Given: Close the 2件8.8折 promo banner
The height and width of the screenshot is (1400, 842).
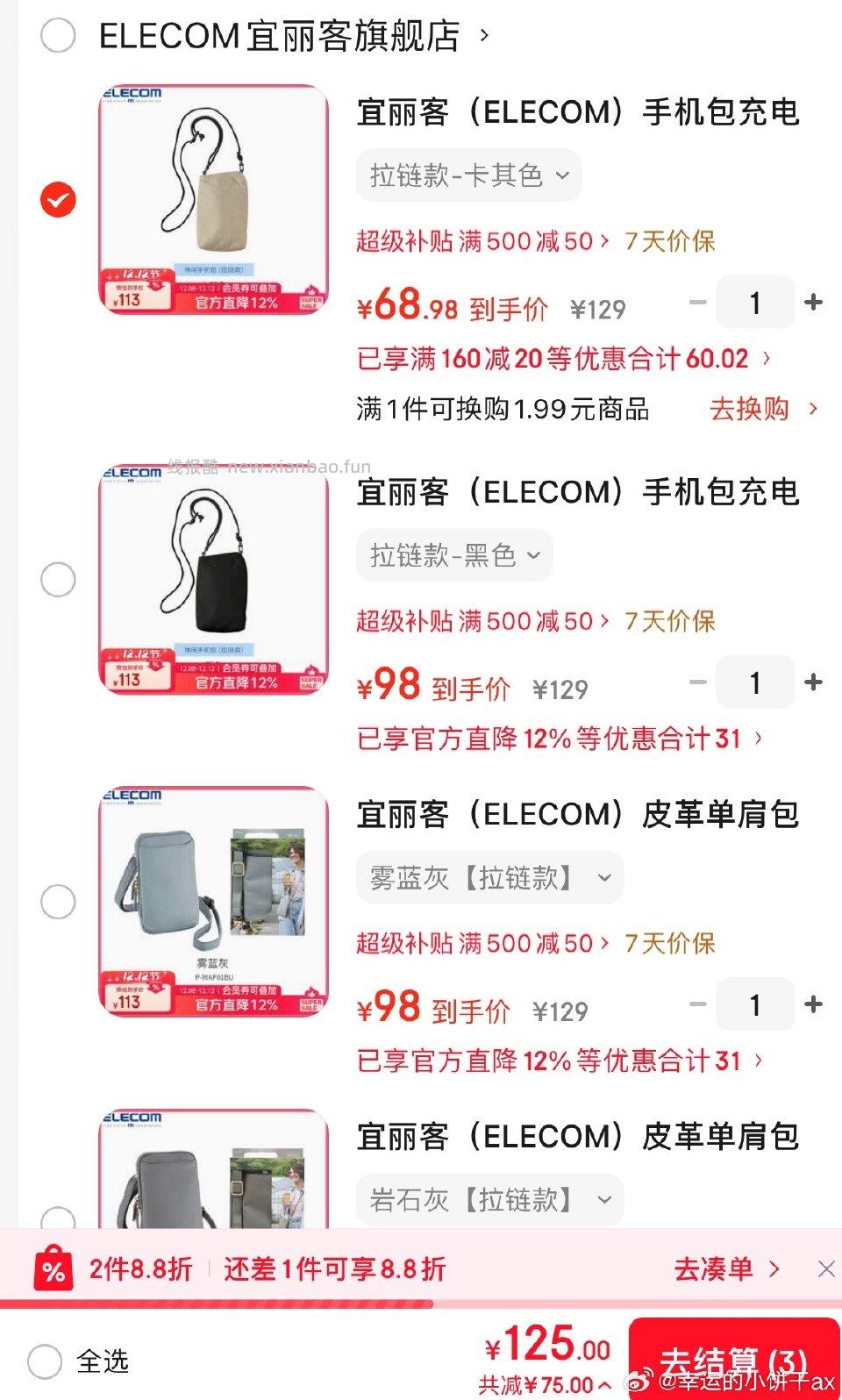Looking at the screenshot, I should [x=825, y=1268].
